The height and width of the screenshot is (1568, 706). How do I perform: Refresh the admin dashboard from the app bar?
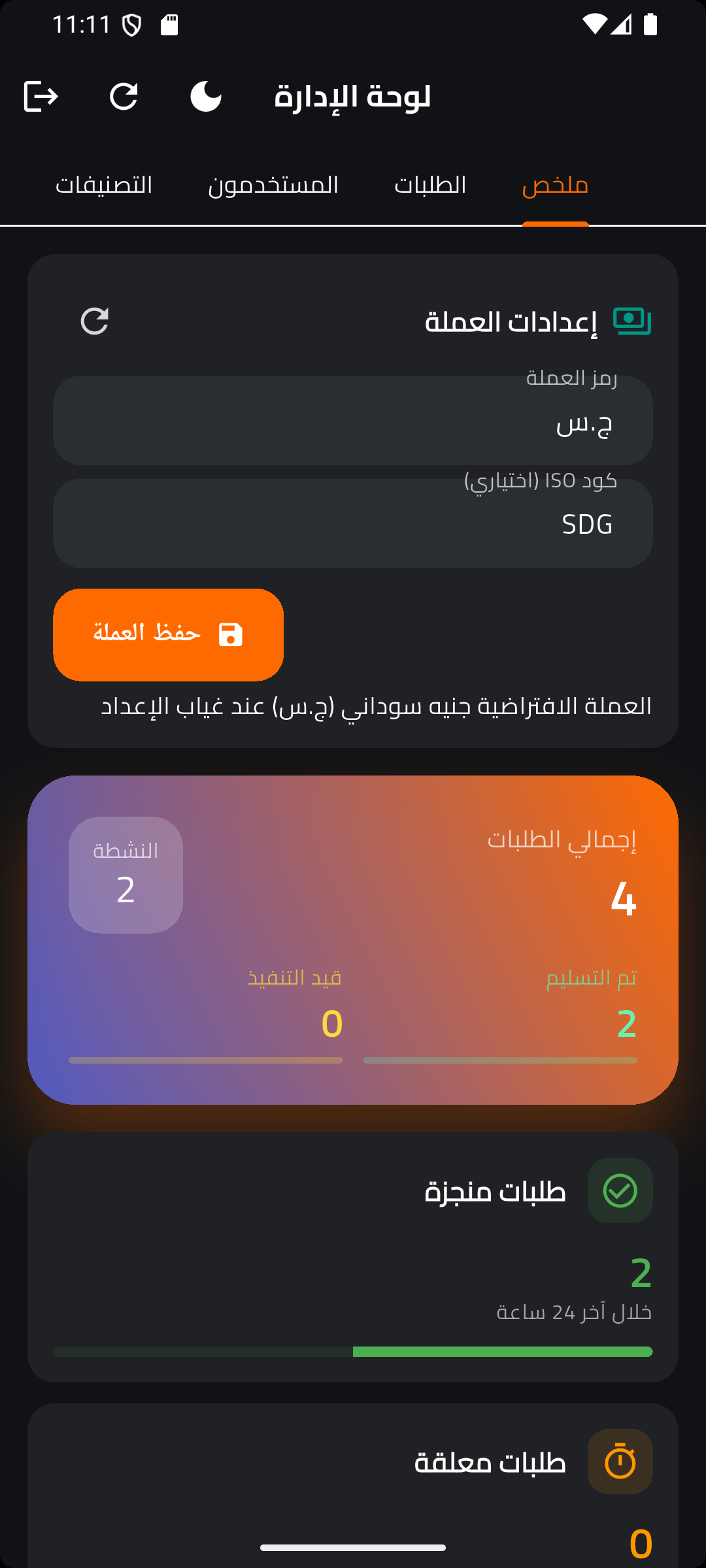[x=124, y=97]
